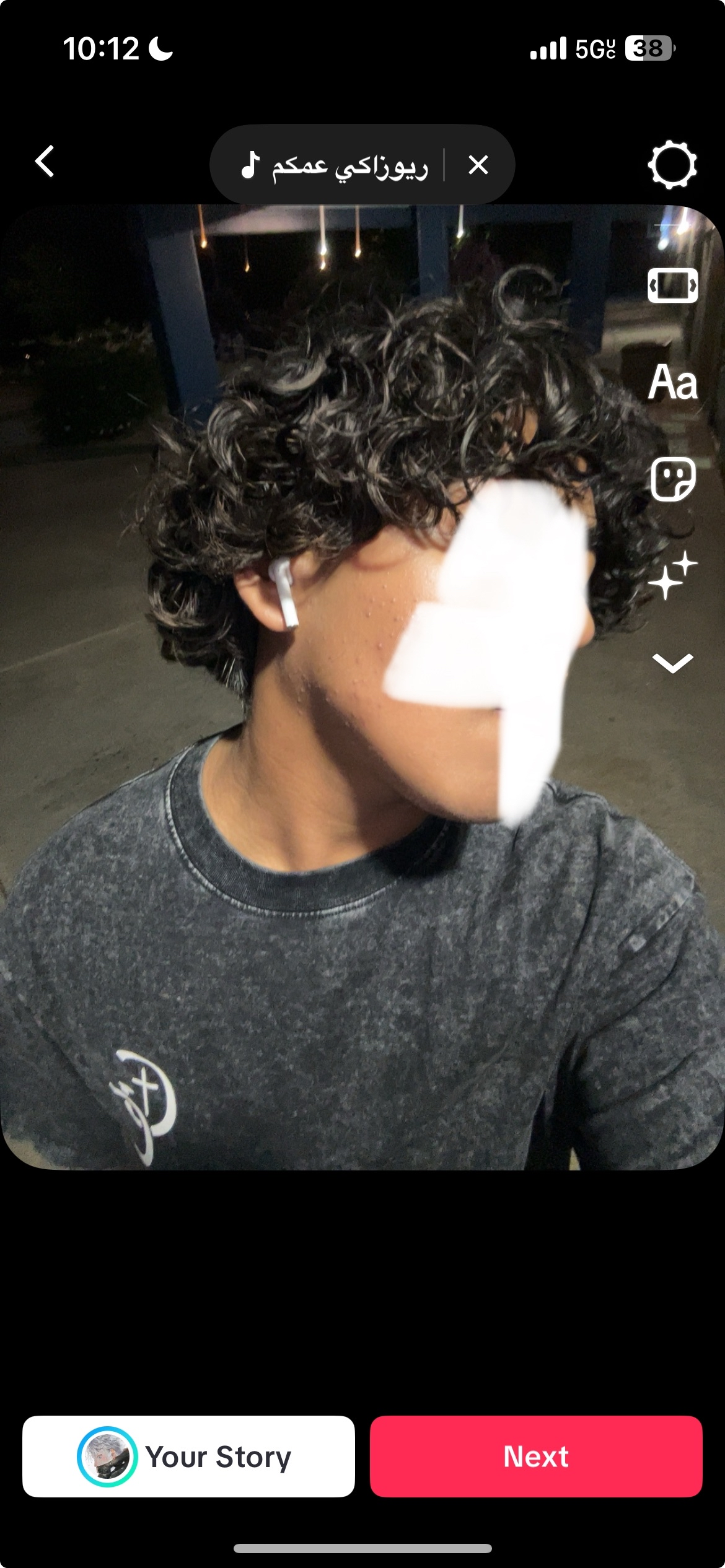Open the edit clip tool

point(672,286)
